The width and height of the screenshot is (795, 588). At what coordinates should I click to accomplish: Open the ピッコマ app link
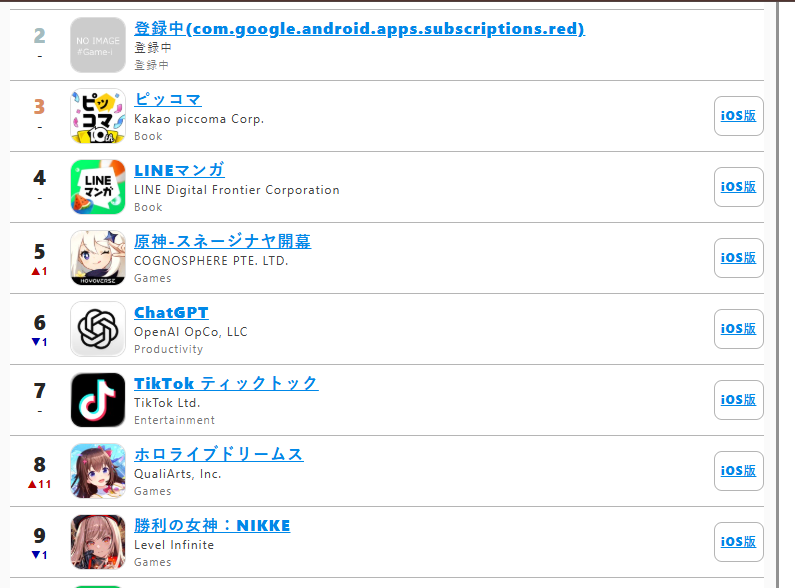[x=168, y=99]
